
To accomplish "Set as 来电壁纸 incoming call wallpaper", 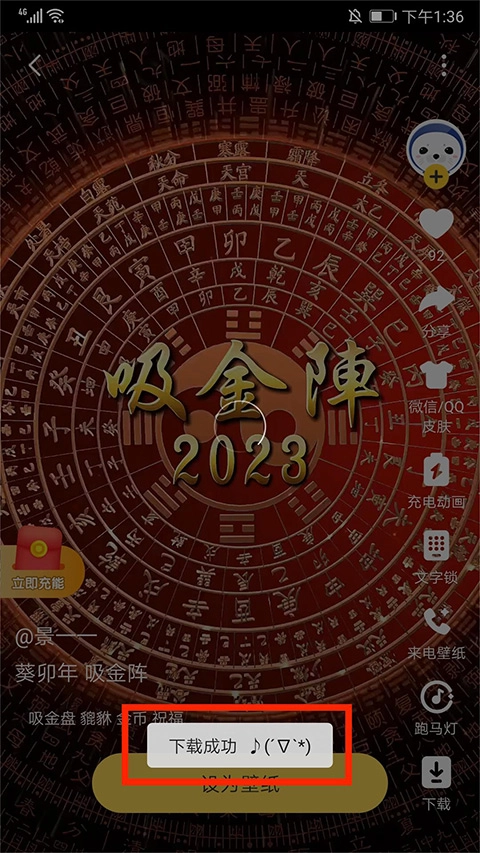I will click(436, 633).
